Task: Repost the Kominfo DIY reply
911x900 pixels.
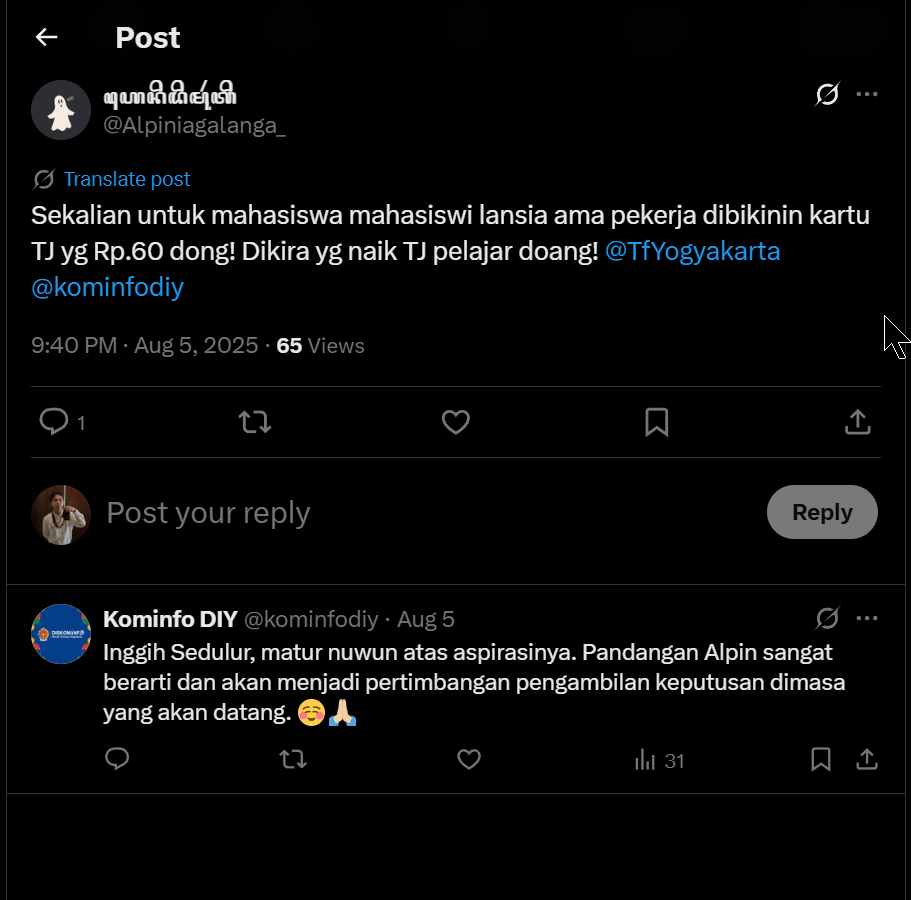Action: tap(293, 760)
